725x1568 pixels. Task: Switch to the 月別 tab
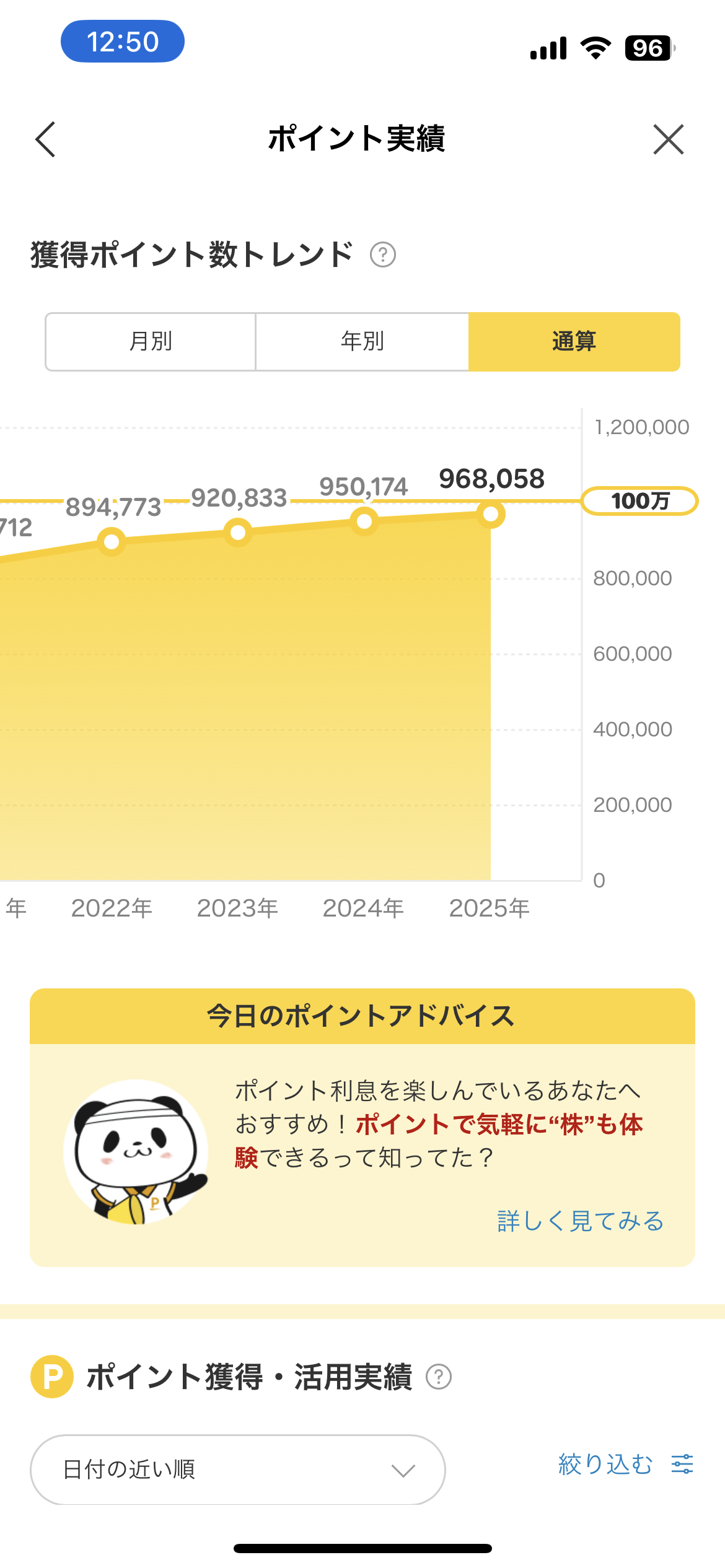point(151,341)
